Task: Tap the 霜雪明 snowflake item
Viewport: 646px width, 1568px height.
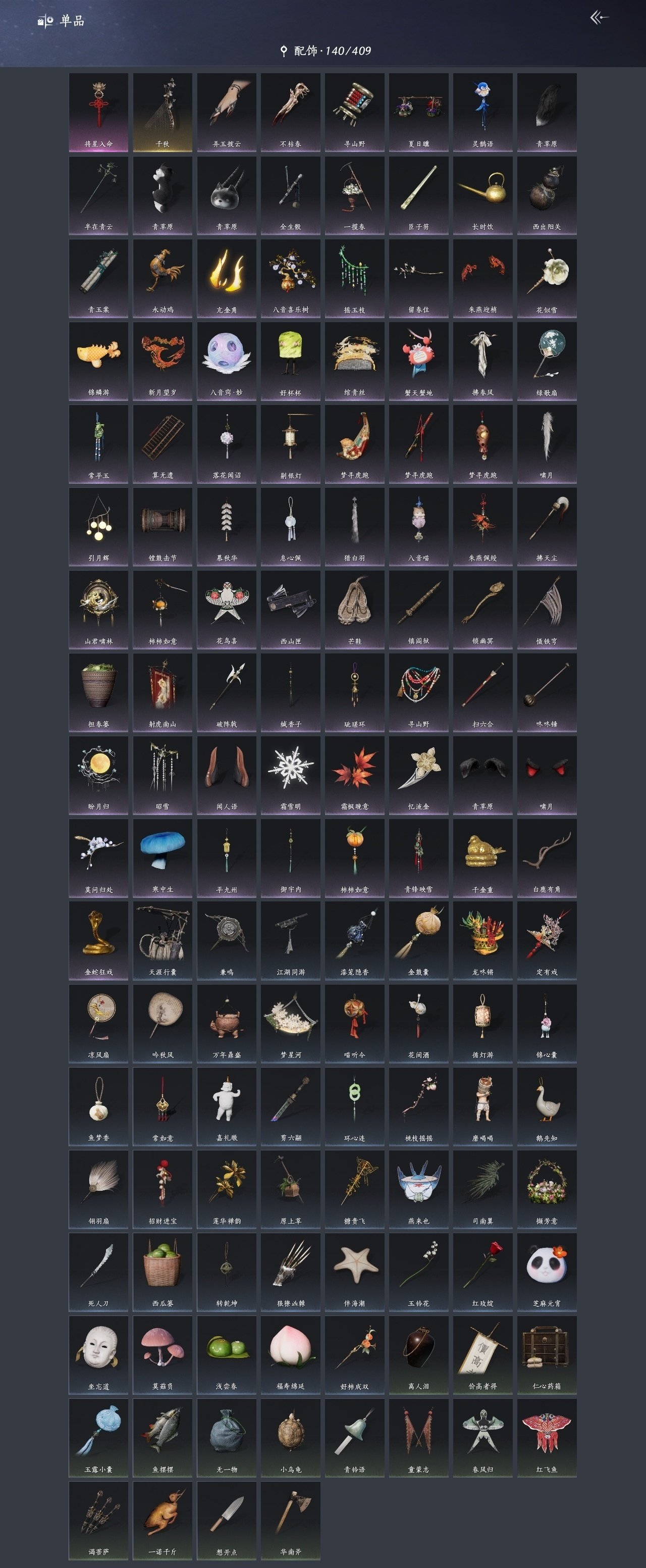Action: tap(291, 774)
